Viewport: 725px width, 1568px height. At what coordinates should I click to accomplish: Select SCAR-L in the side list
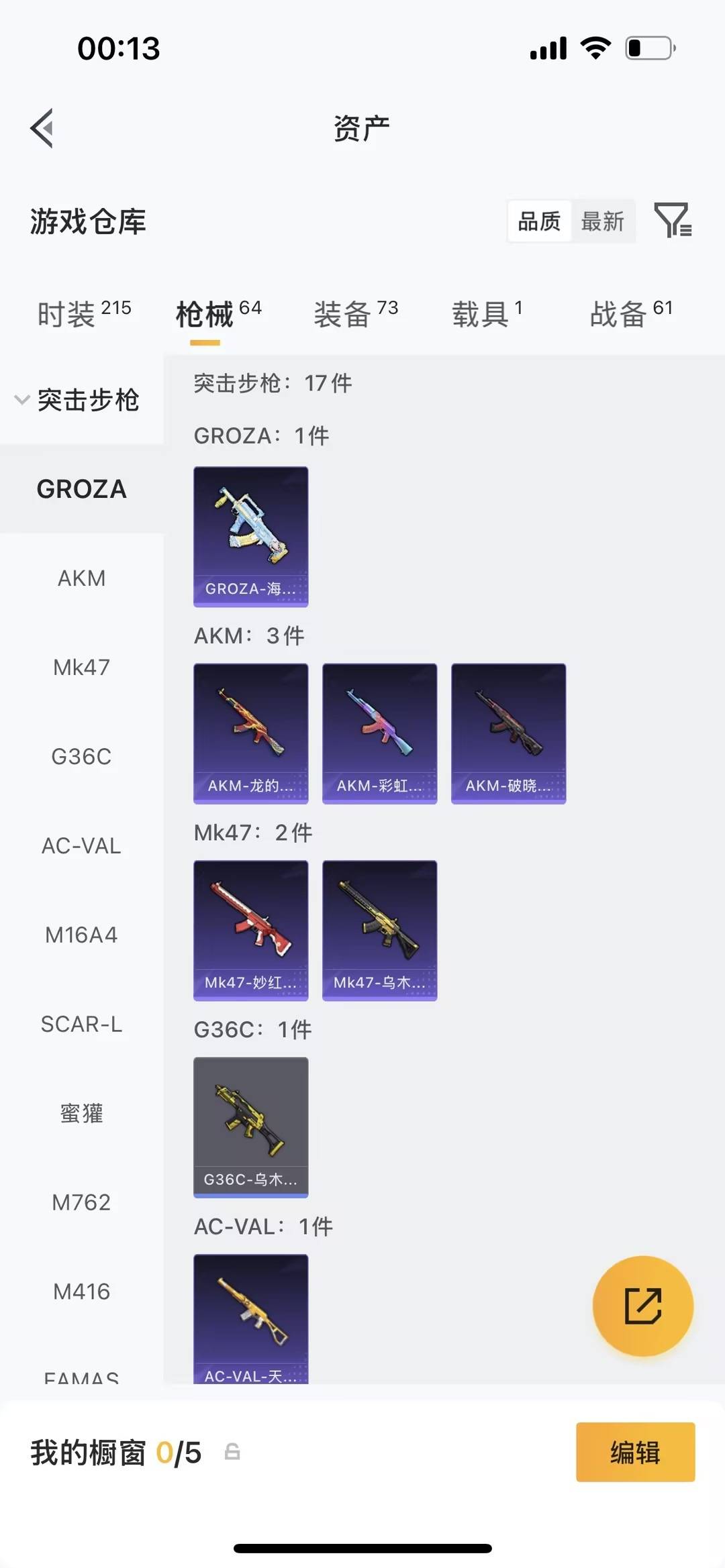click(x=81, y=1025)
